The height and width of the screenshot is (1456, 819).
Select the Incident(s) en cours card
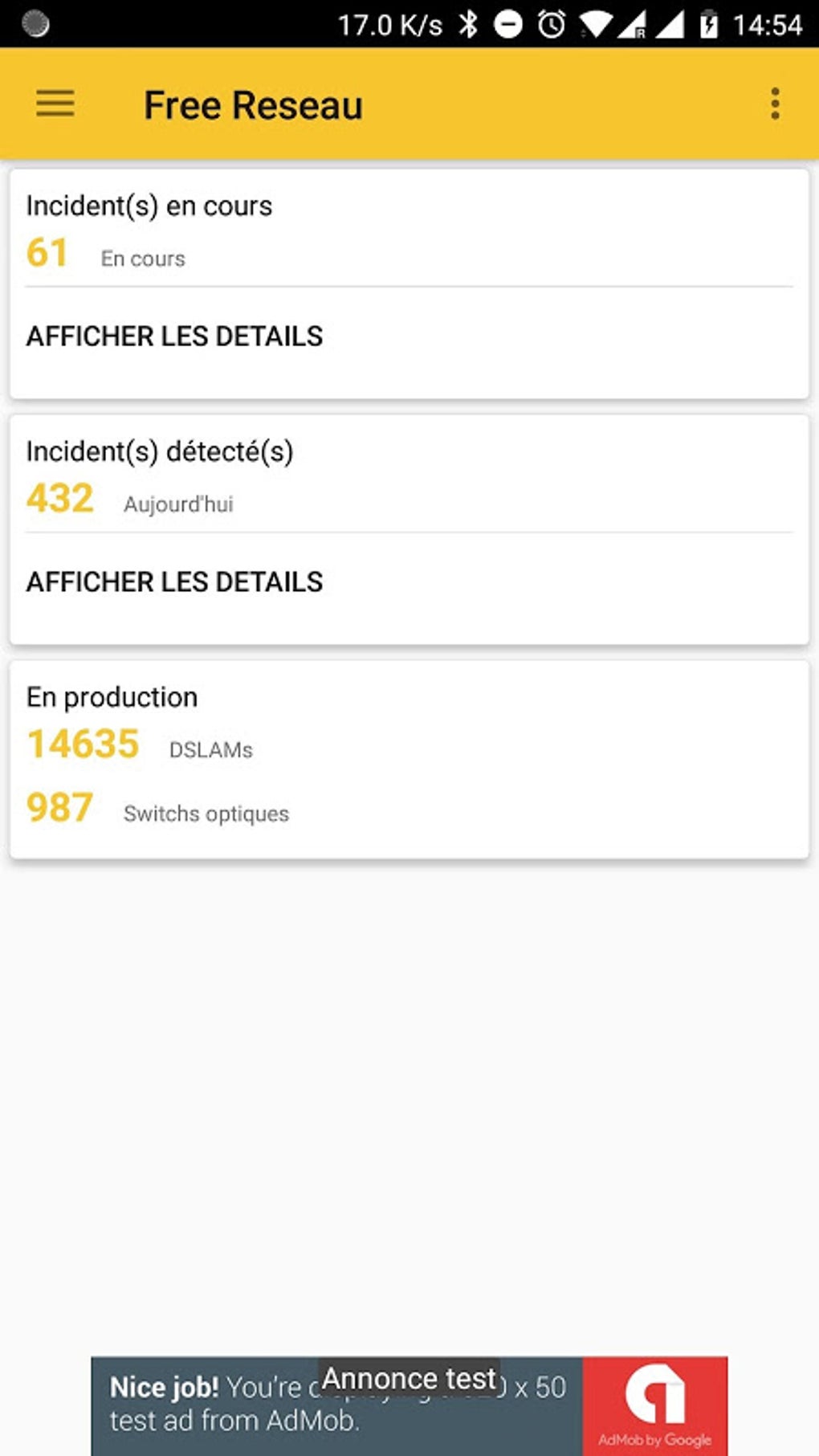point(409,281)
